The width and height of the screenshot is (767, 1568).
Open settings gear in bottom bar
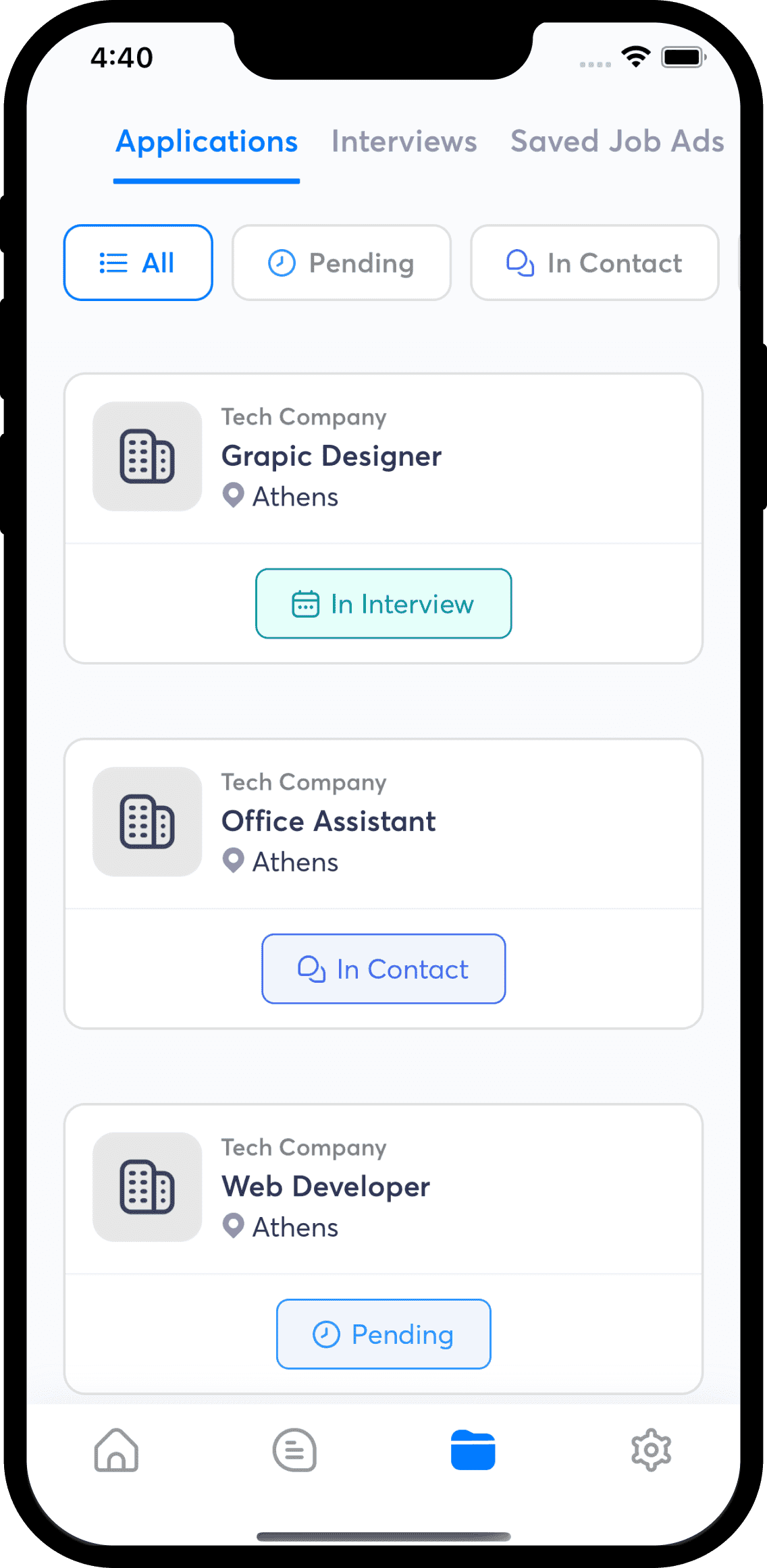[651, 1450]
